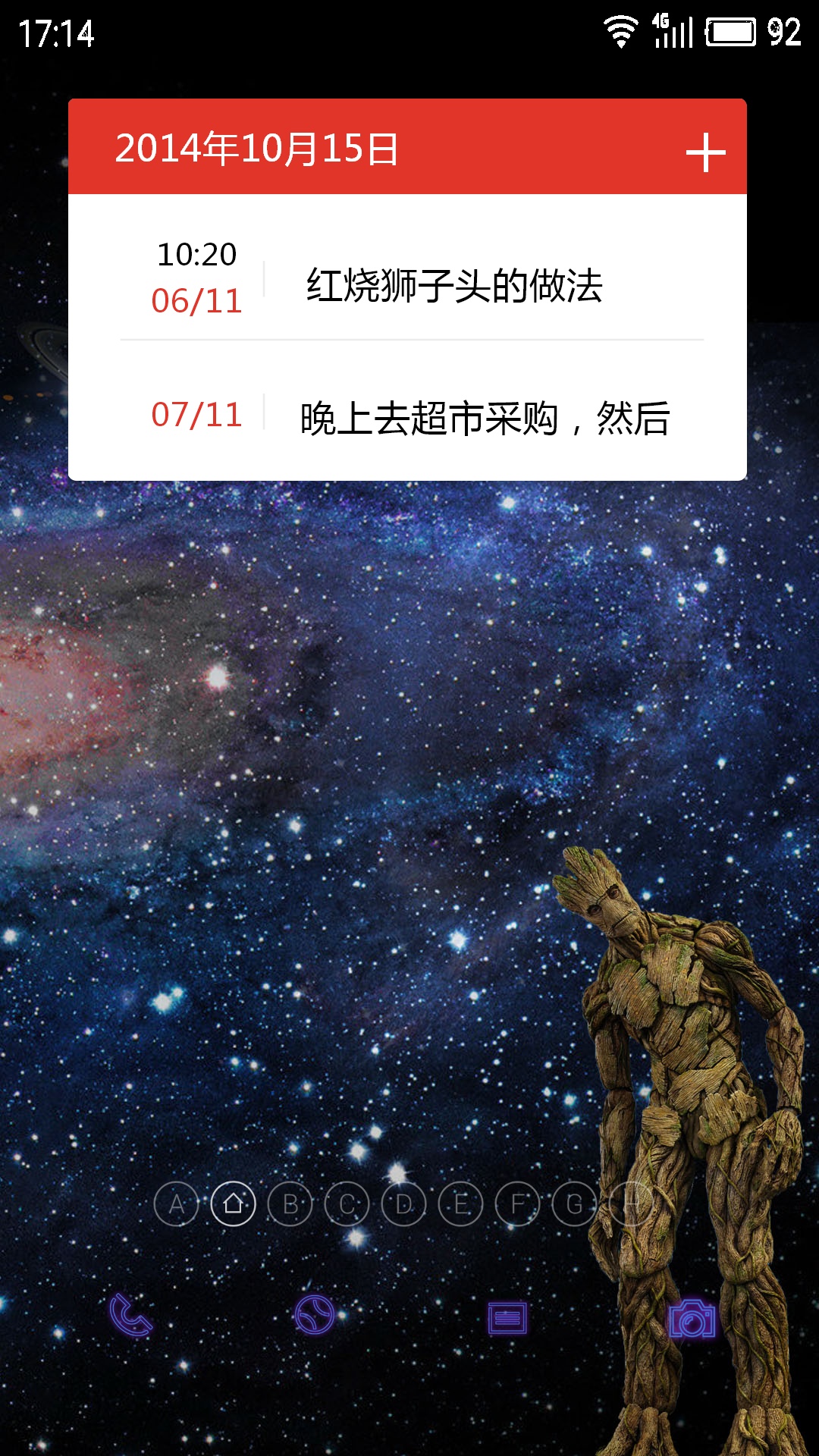Tap the 2014年10月15日 widget header
Image resolution: width=819 pixels, height=1456 pixels.
click(408, 146)
